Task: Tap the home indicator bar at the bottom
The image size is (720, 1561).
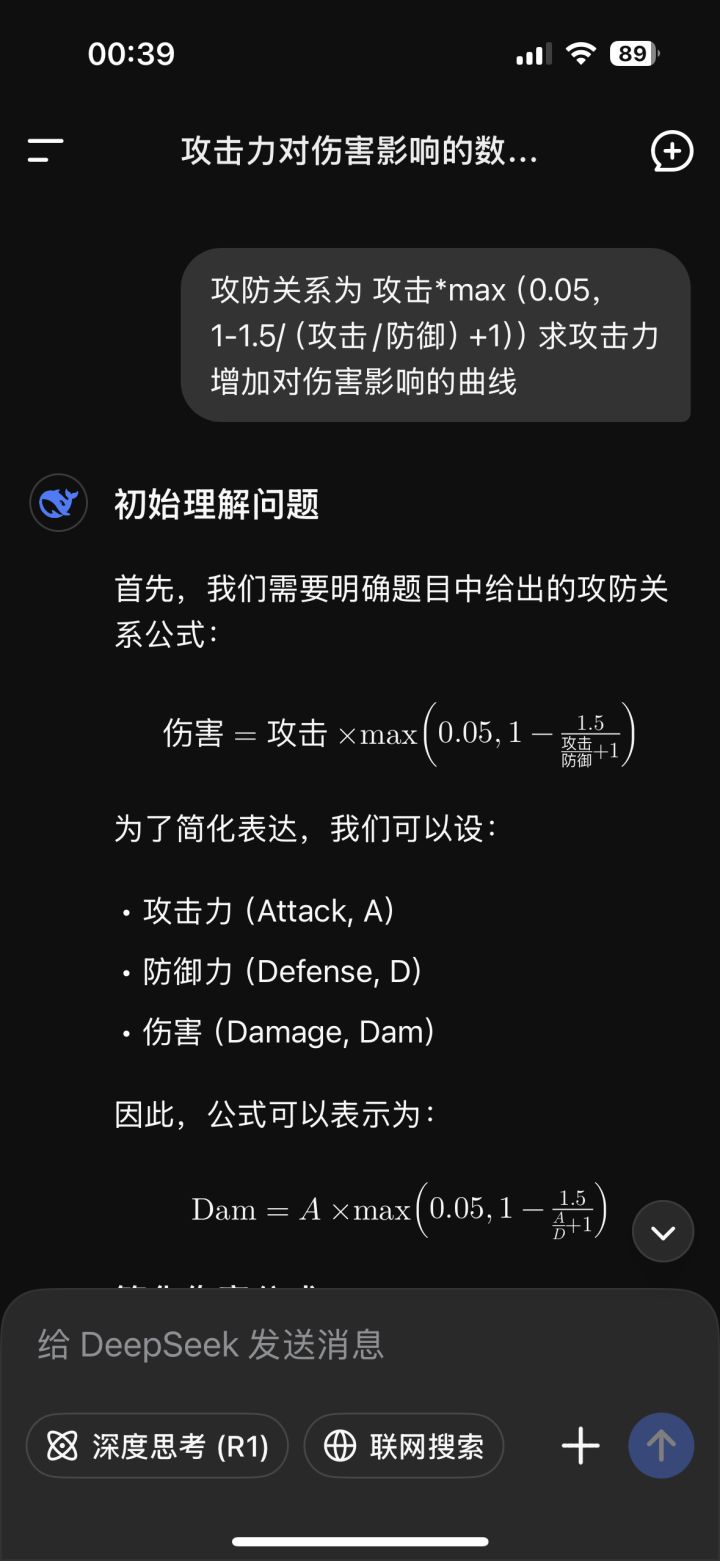Action: click(360, 1540)
